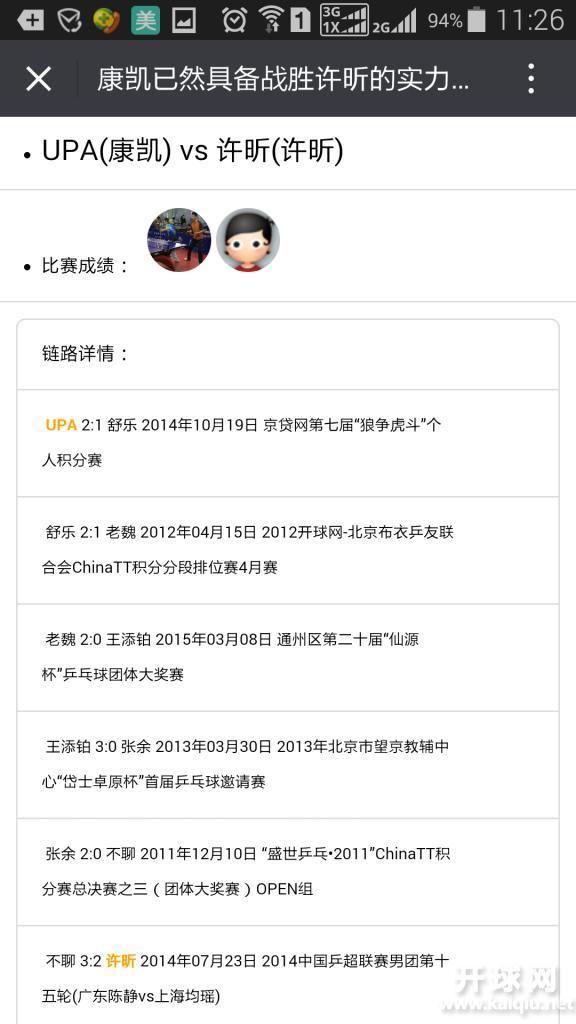Screen dimensions: 576x1024
Task: Tap the orange UPA link in match list
Action: pyautogui.click(x=61, y=425)
